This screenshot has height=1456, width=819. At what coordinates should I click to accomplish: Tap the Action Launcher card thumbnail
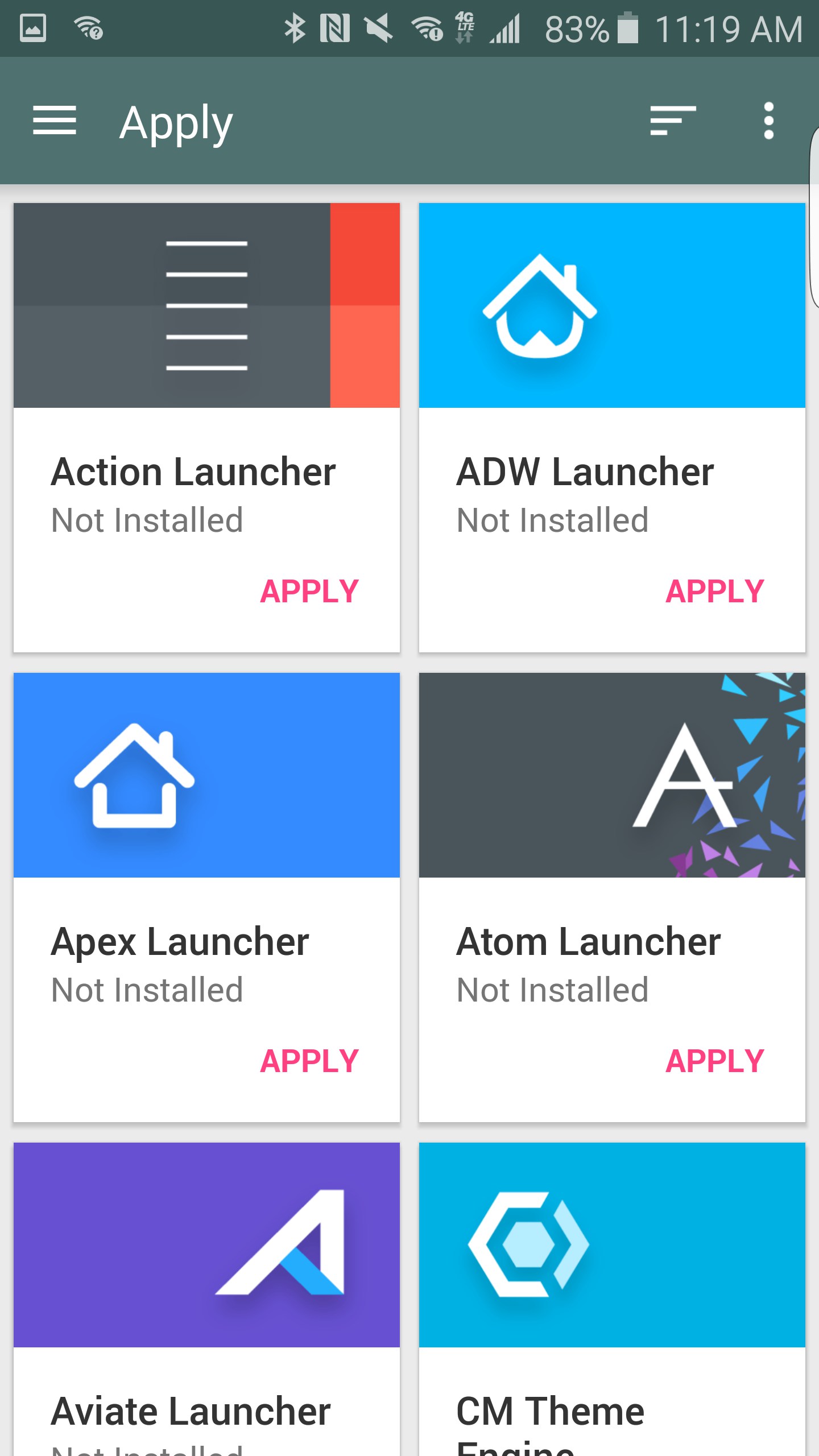206,305
